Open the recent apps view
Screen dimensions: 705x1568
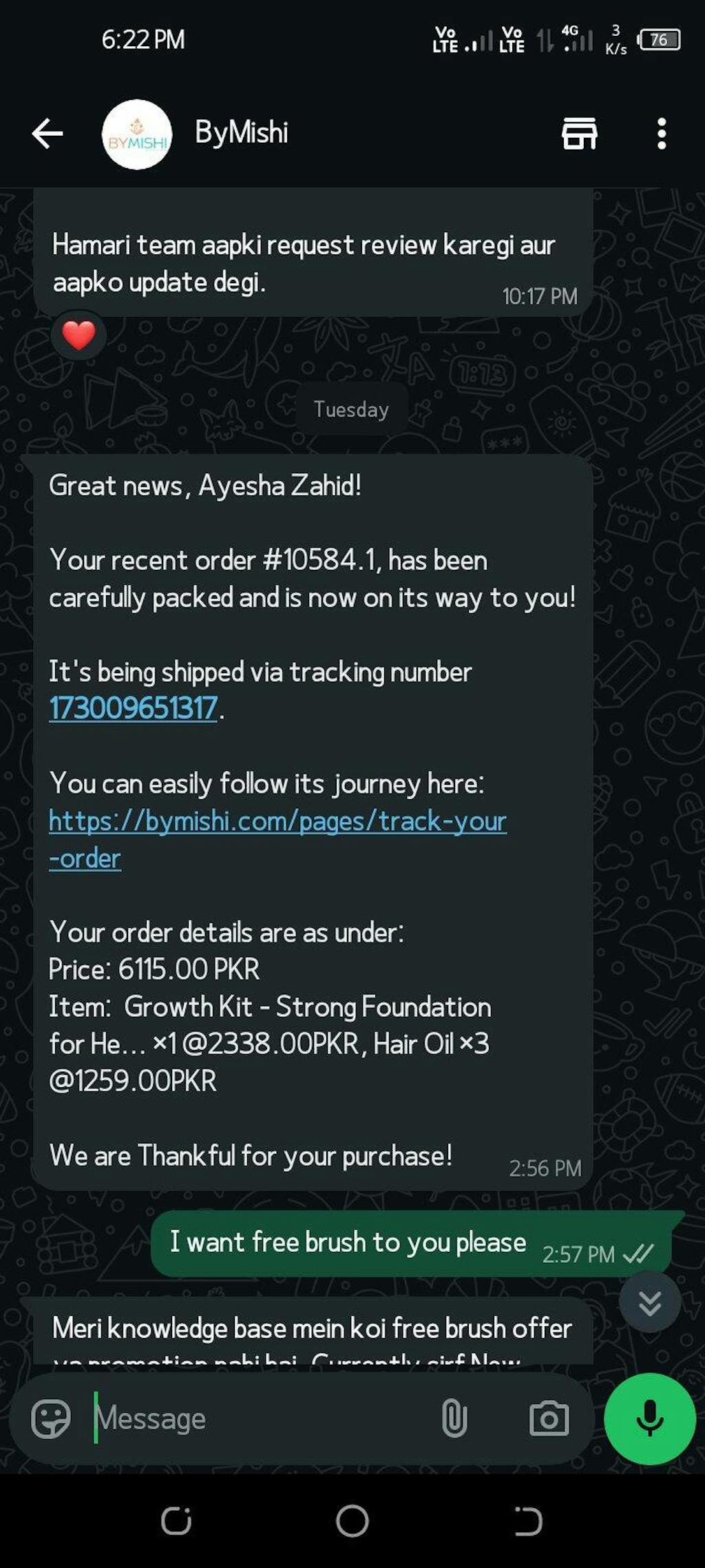pos(176,1520)
